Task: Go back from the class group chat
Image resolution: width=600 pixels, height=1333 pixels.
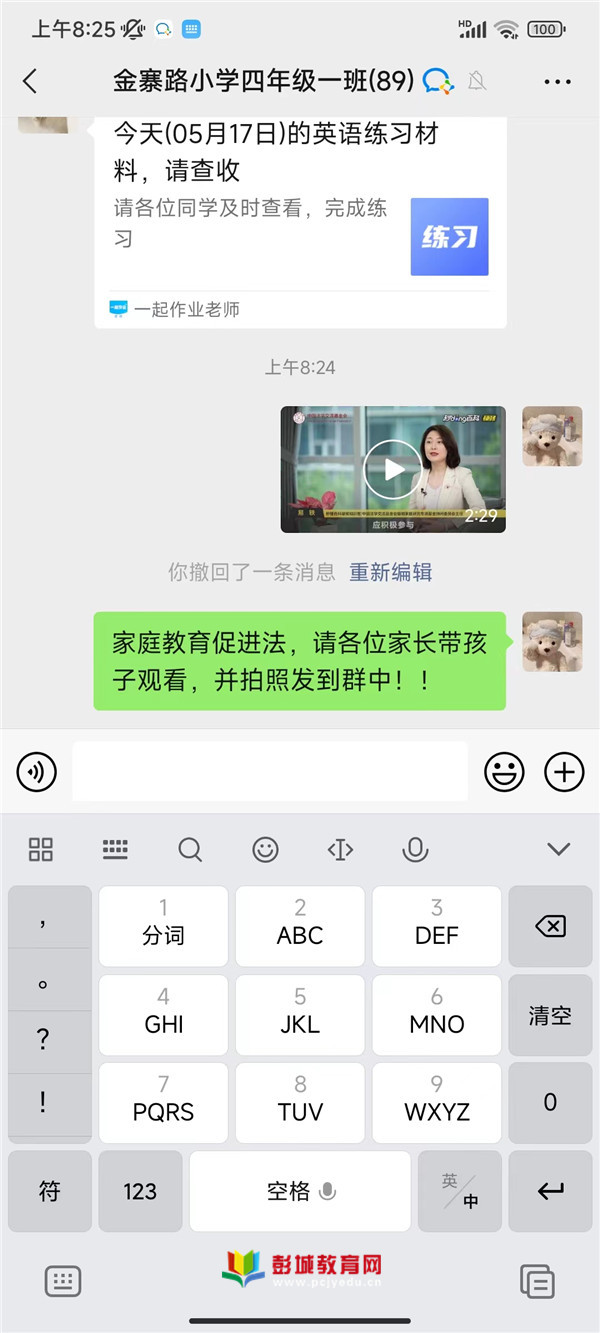Action: [x=30, y=82]
